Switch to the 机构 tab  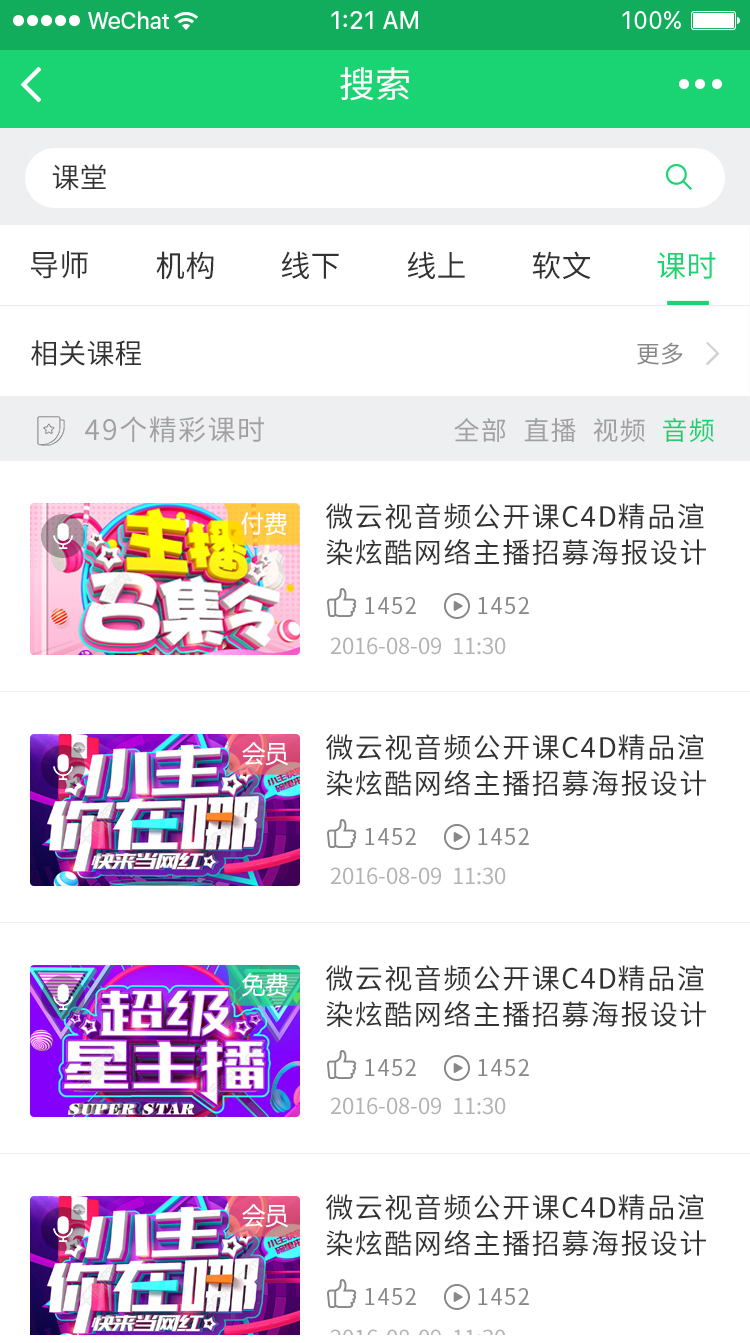tap(185, 266)
